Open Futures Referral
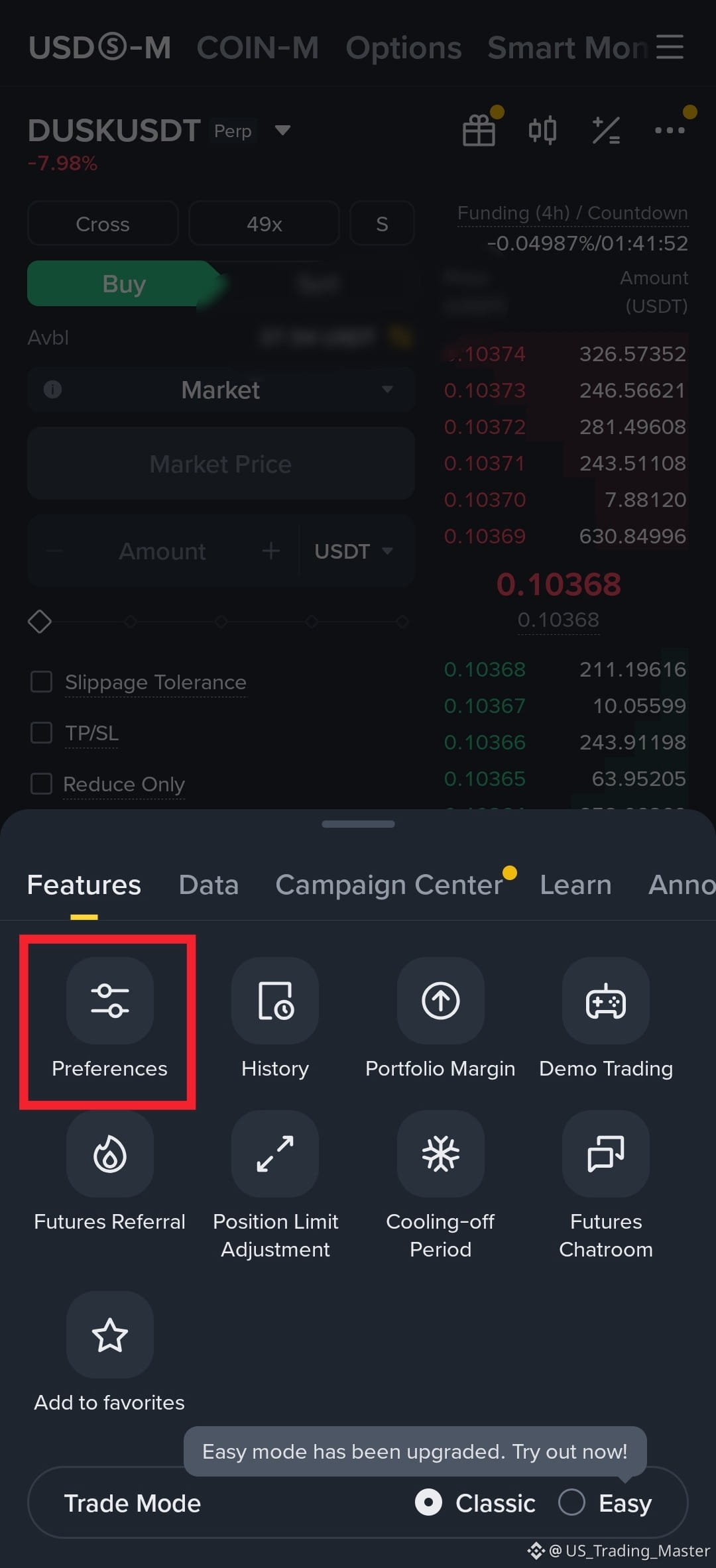Screen dimensions: 716x1568 click(110, 1154)
